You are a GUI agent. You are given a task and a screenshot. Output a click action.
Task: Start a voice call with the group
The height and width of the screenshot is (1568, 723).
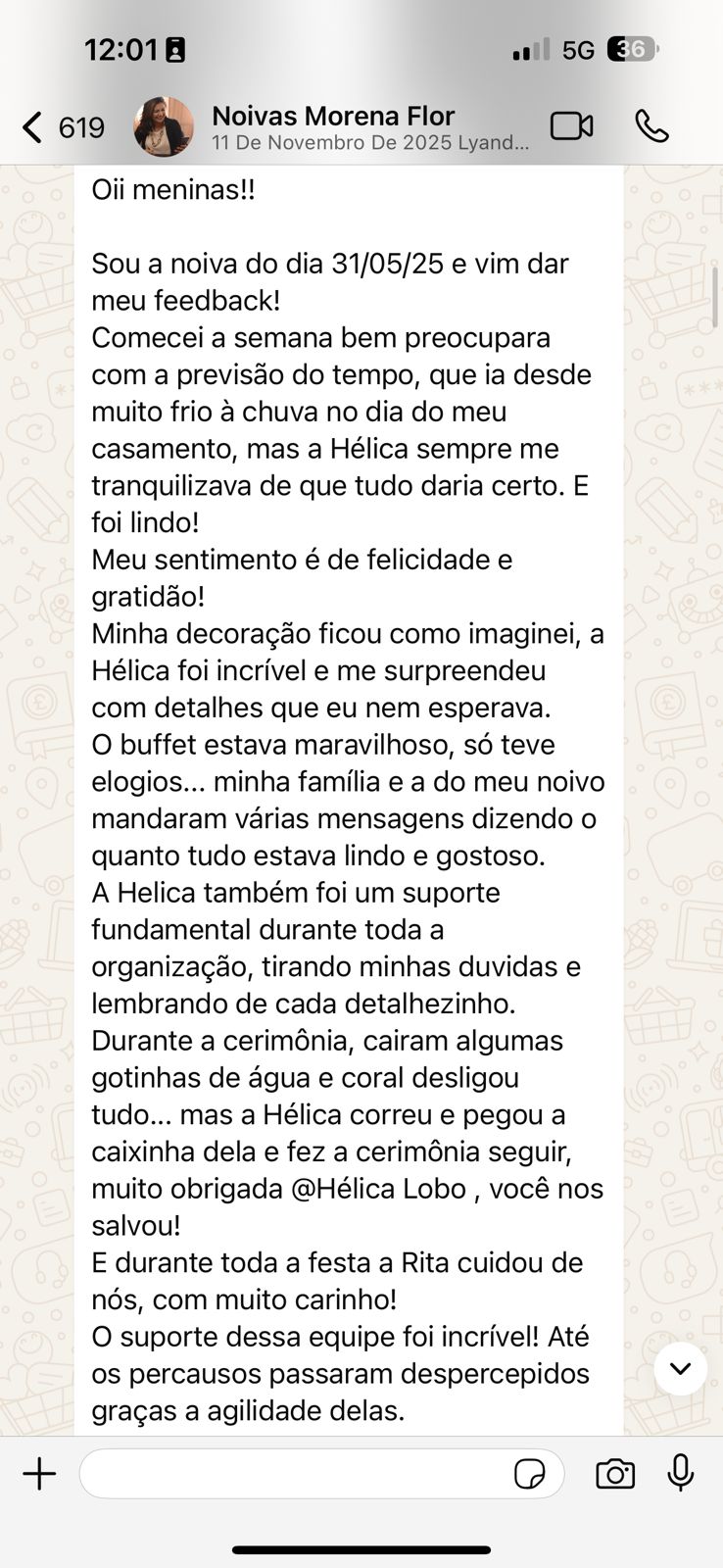click(652, 126)
